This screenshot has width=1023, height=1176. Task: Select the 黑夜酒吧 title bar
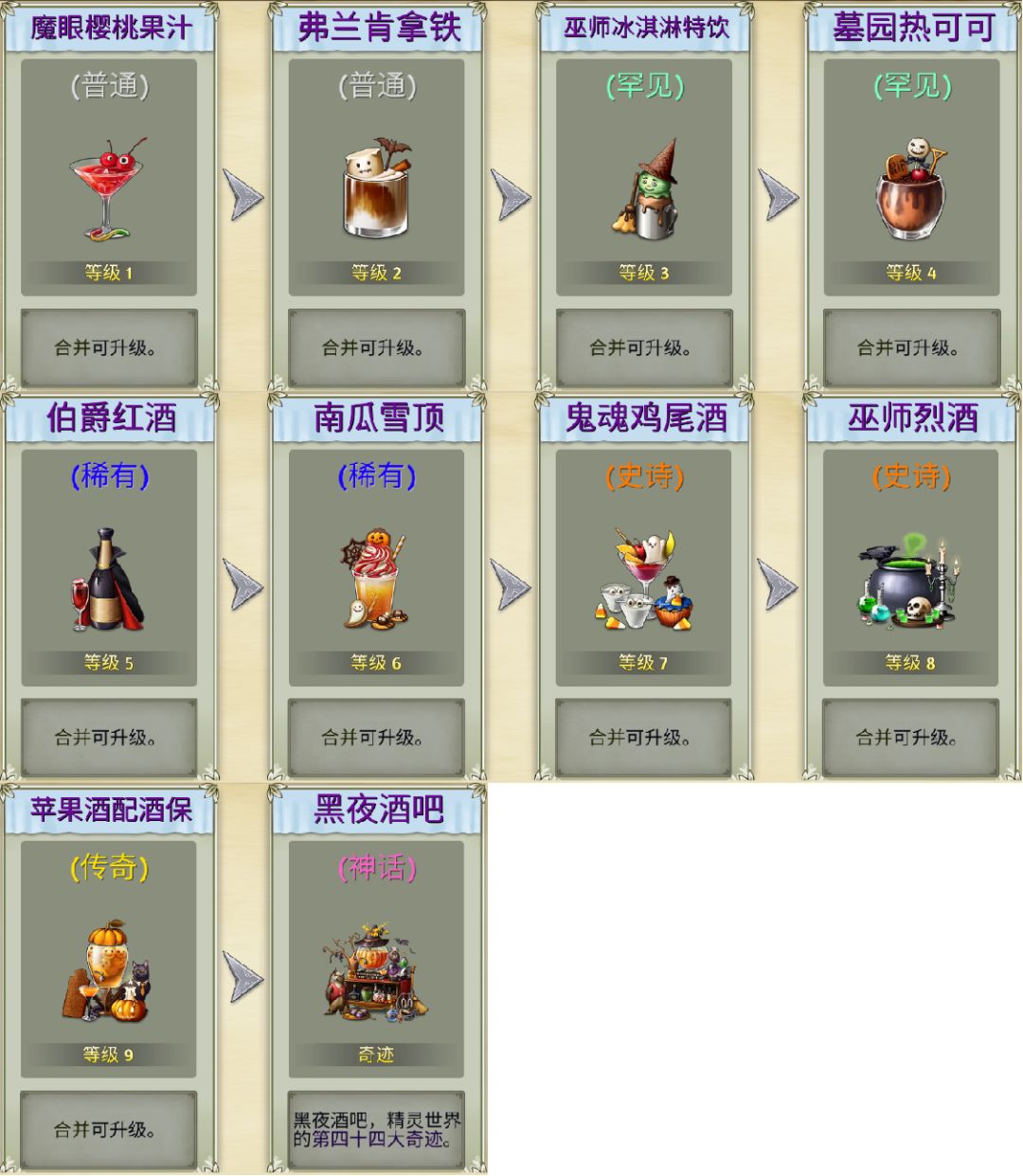(375, 810)
